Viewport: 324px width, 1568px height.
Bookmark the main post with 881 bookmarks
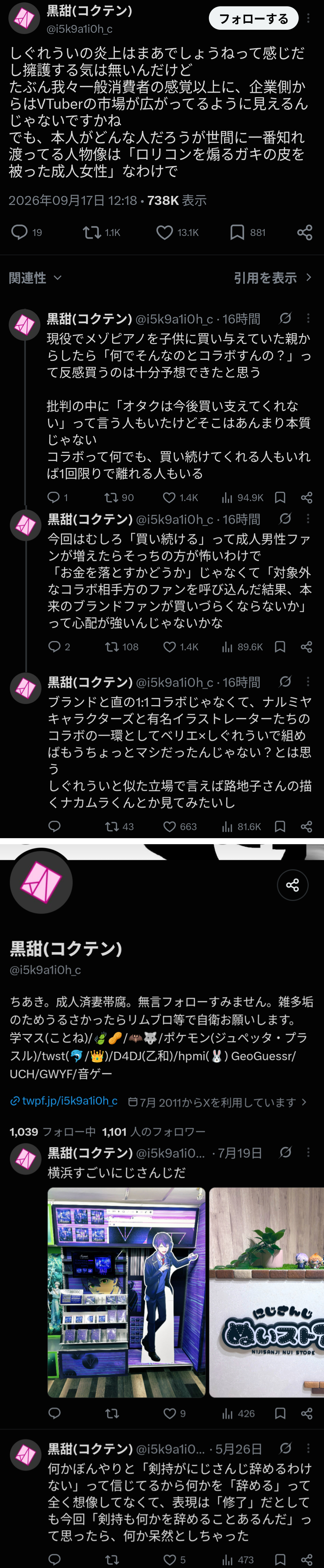click(247, 233)
